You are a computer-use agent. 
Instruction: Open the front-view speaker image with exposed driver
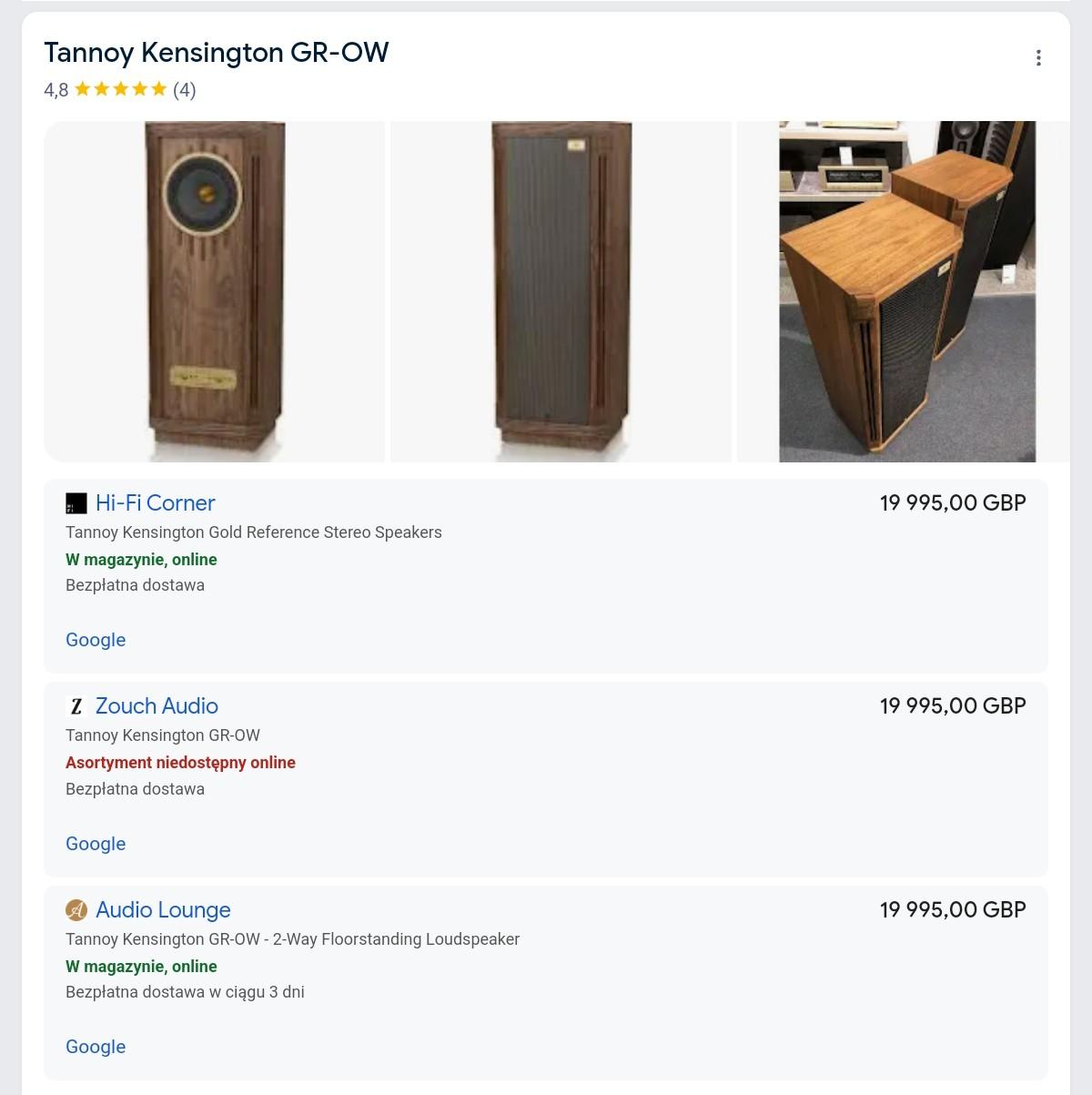click(x=215, y=291)
